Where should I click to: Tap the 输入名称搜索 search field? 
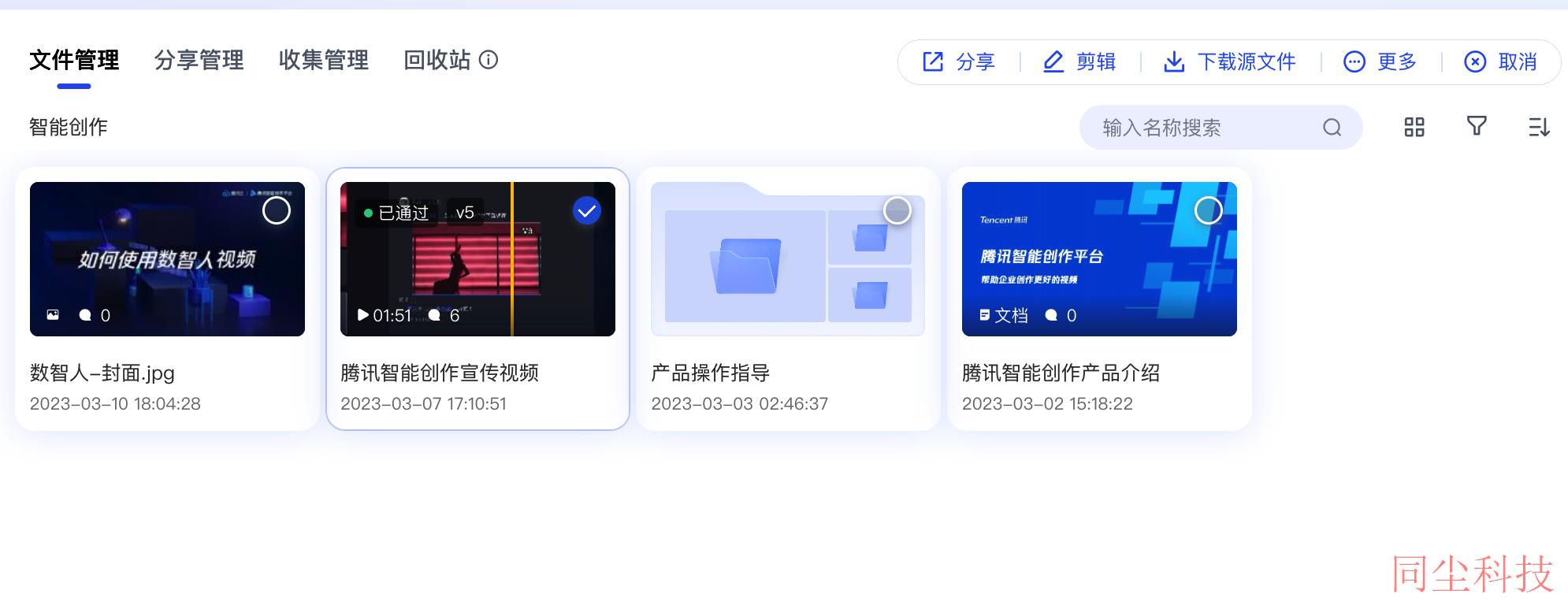(x=1206, y=128)
